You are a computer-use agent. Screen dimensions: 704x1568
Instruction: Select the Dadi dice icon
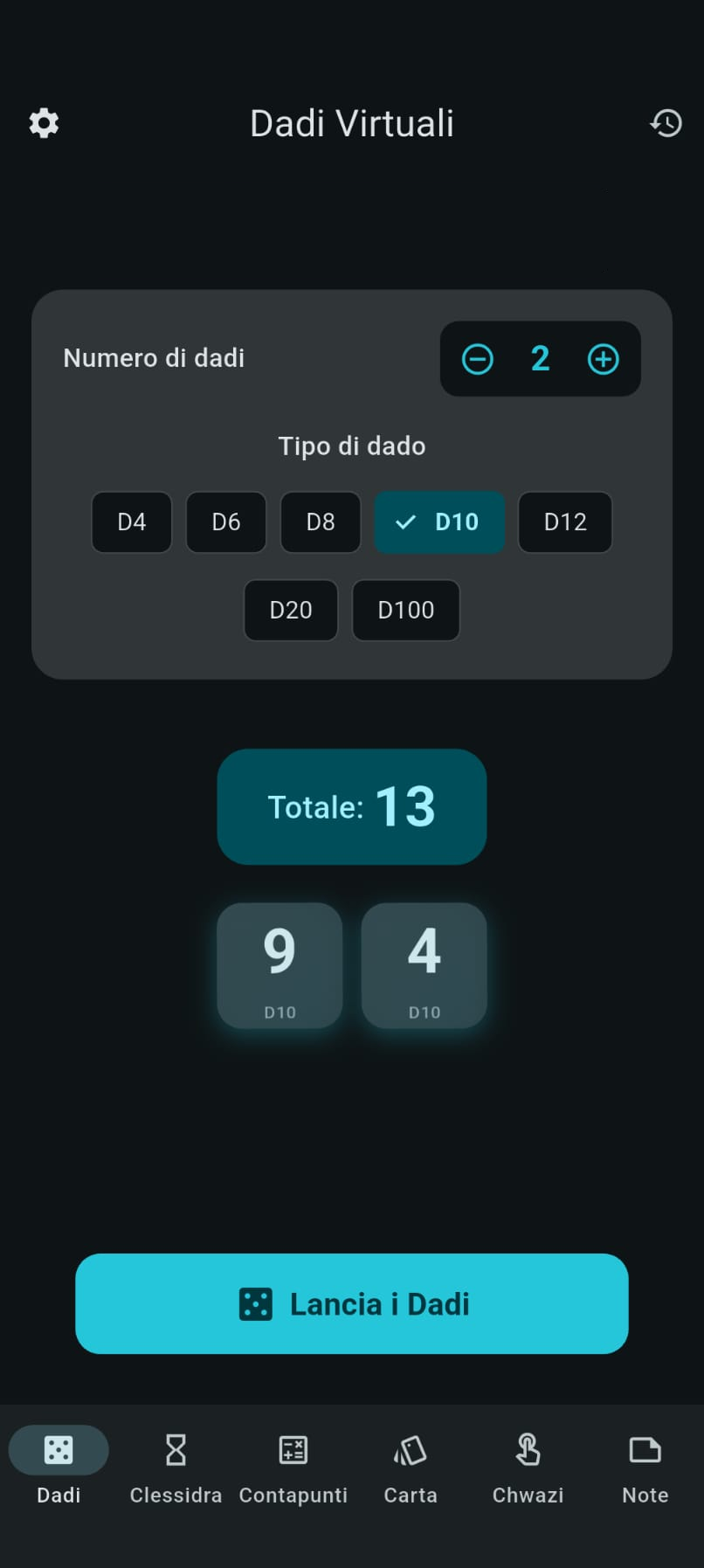point(59,1449)
